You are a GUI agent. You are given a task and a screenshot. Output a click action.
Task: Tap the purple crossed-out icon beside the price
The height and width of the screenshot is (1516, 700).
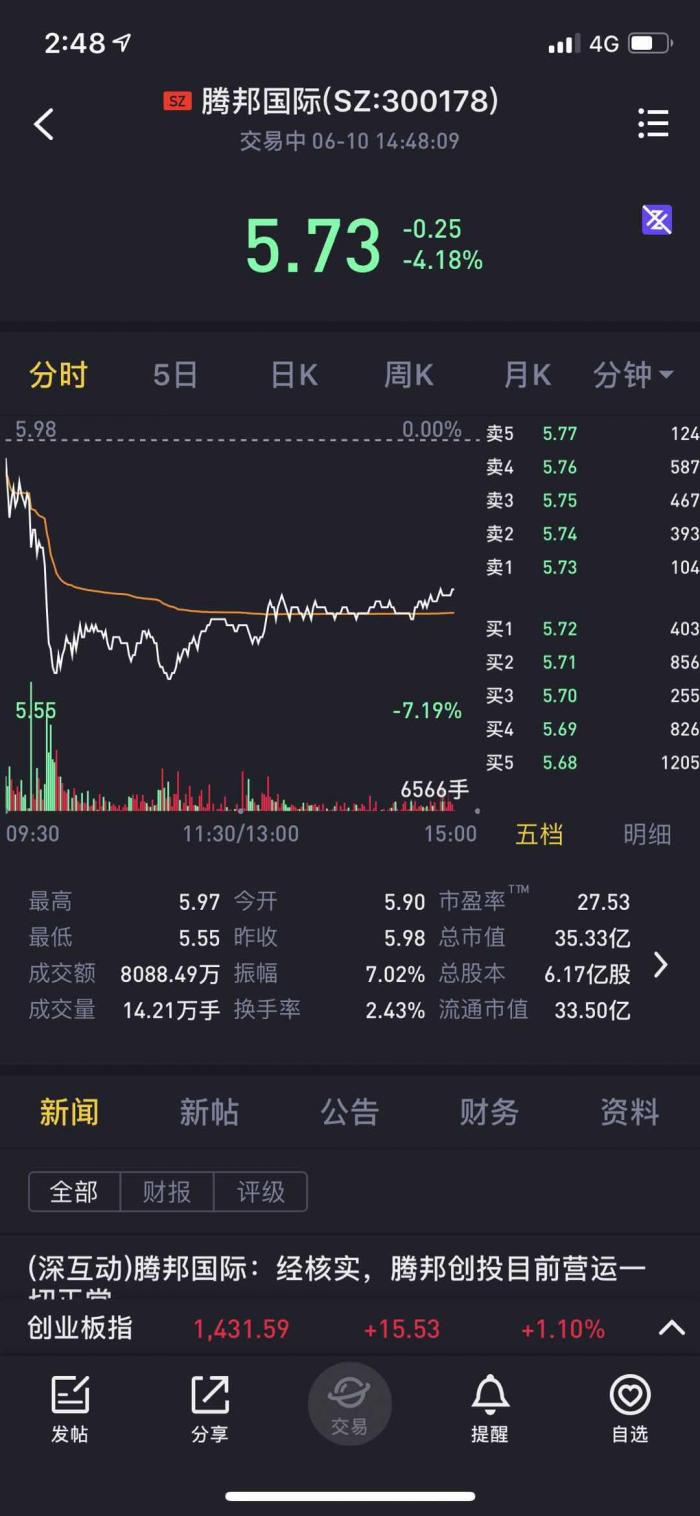click(x=657, y=220)
